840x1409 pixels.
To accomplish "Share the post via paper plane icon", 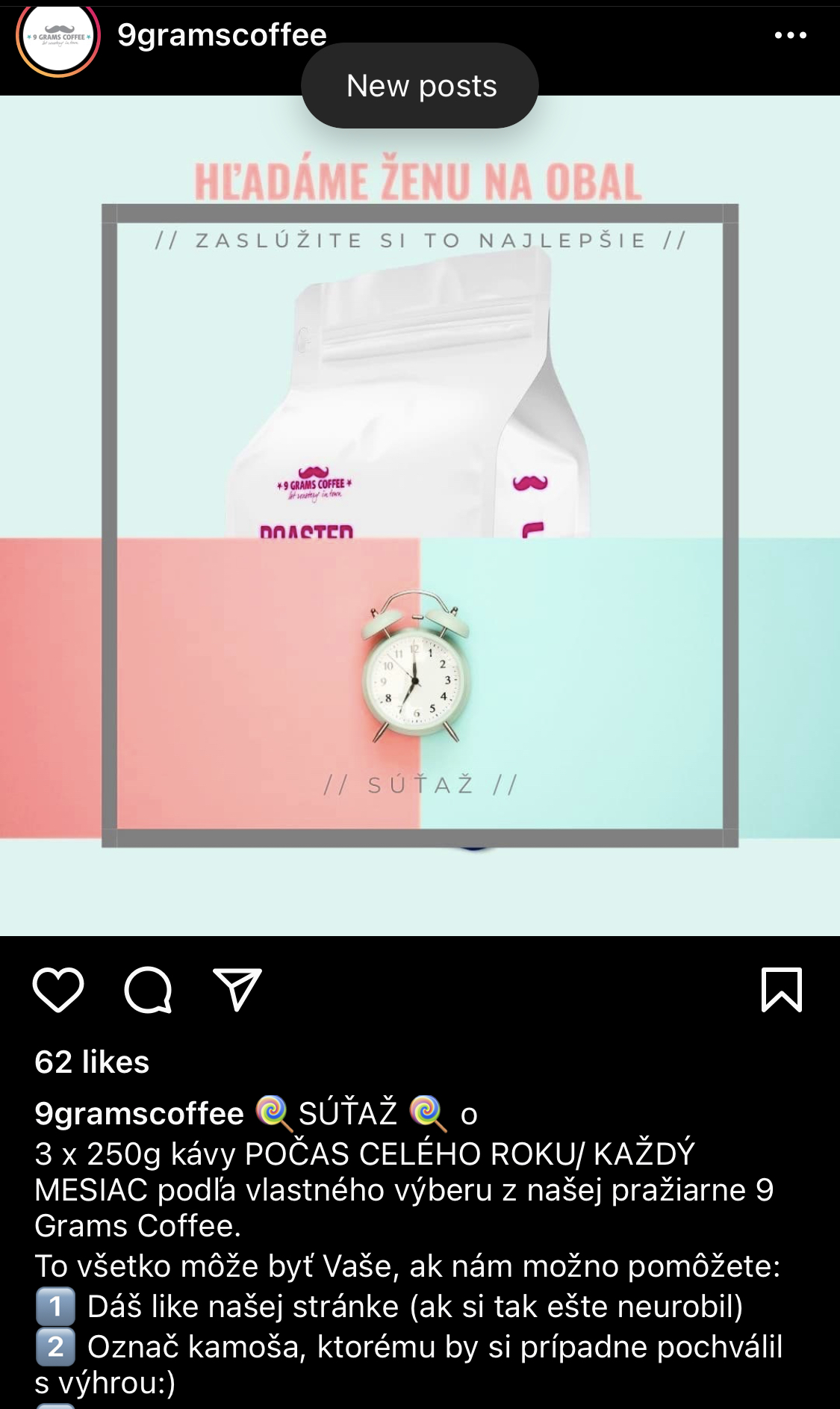I will [x=237, y=990].
